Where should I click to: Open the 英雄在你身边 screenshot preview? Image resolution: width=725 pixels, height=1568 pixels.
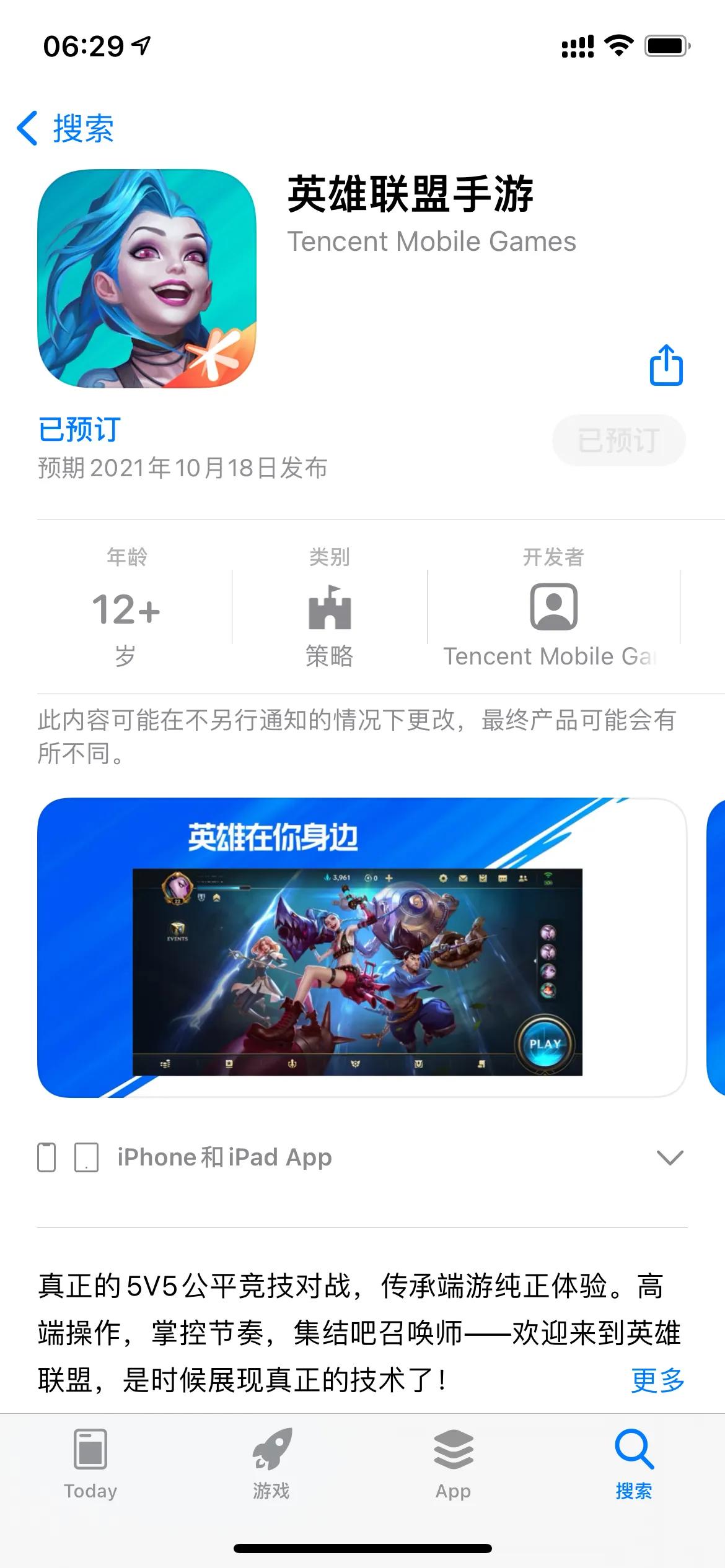pyautogui.click(x=362, y=947)
